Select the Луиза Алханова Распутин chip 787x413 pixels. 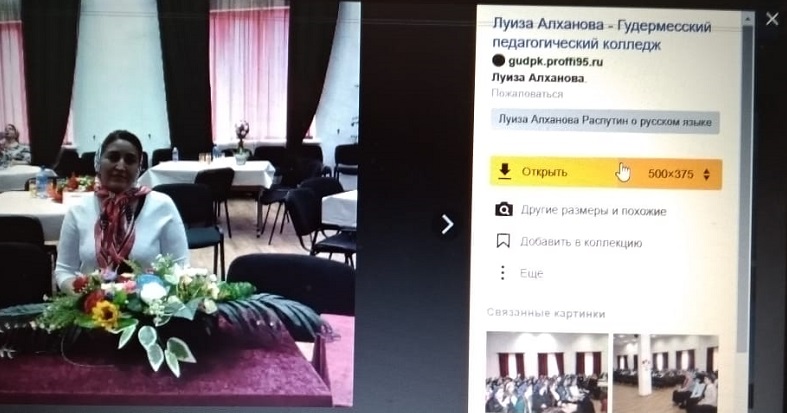pyautogui.click(x=605, y=122)
